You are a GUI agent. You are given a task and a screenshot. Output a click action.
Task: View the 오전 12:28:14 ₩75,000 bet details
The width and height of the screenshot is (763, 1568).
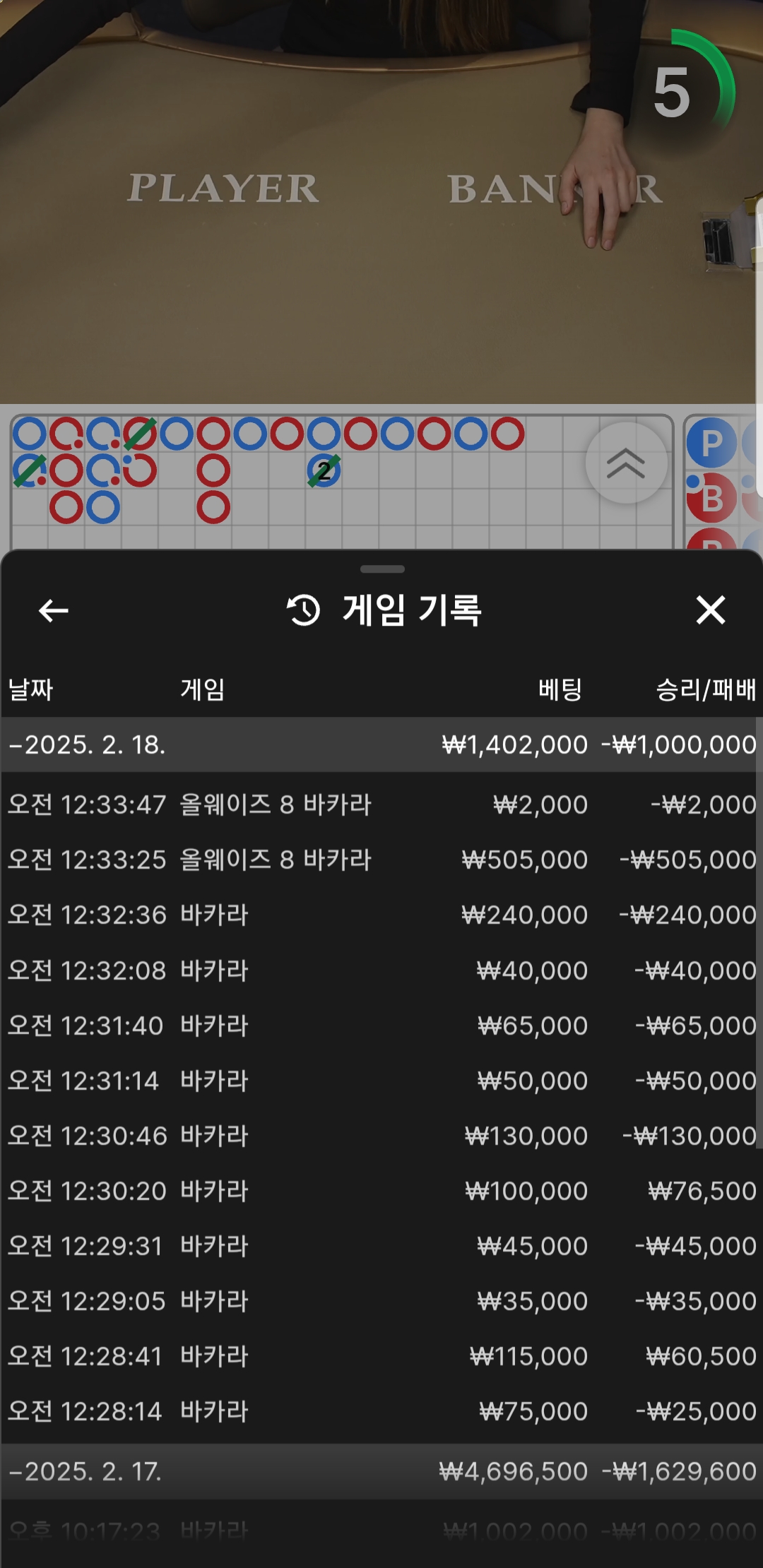(x=381, y=1411)
